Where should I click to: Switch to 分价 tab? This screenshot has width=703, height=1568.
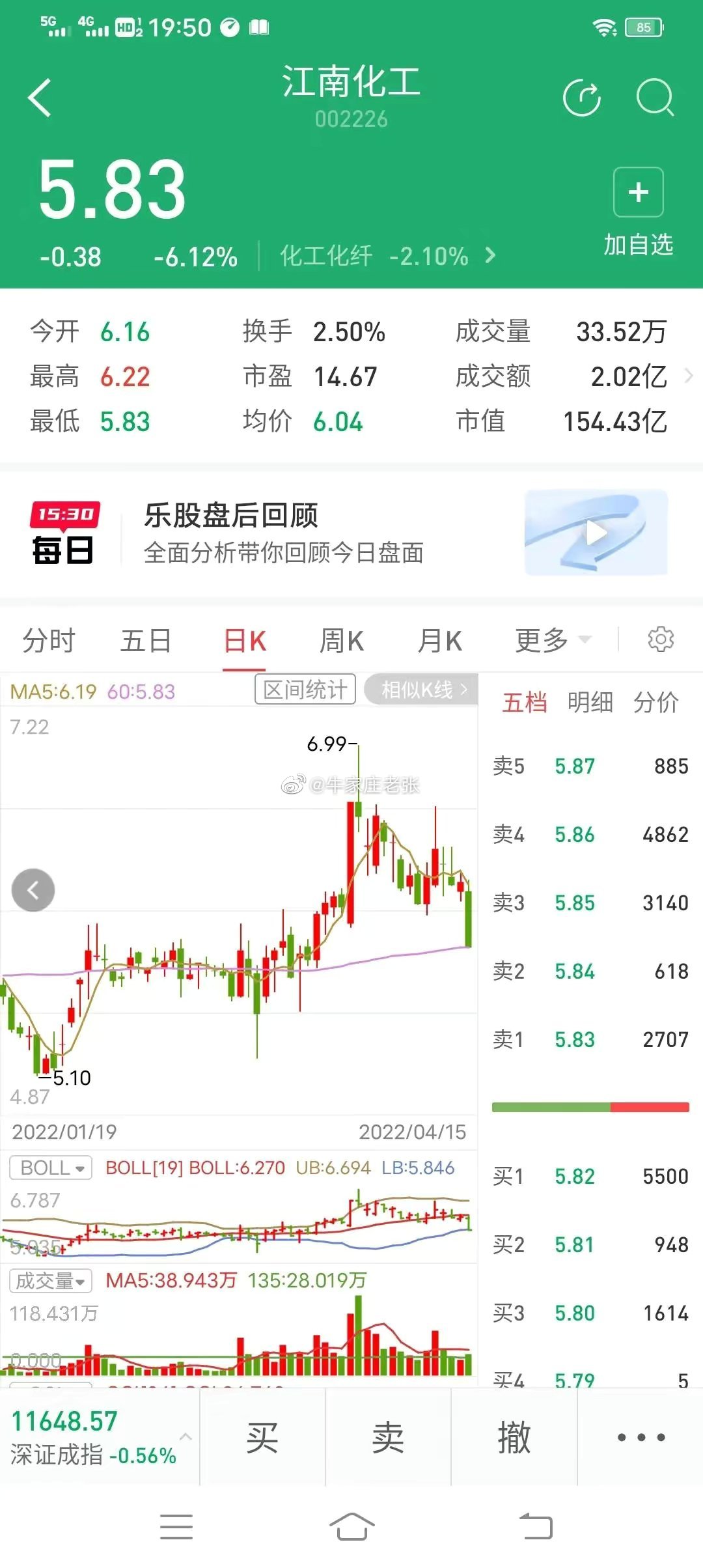tap(656, 703)
